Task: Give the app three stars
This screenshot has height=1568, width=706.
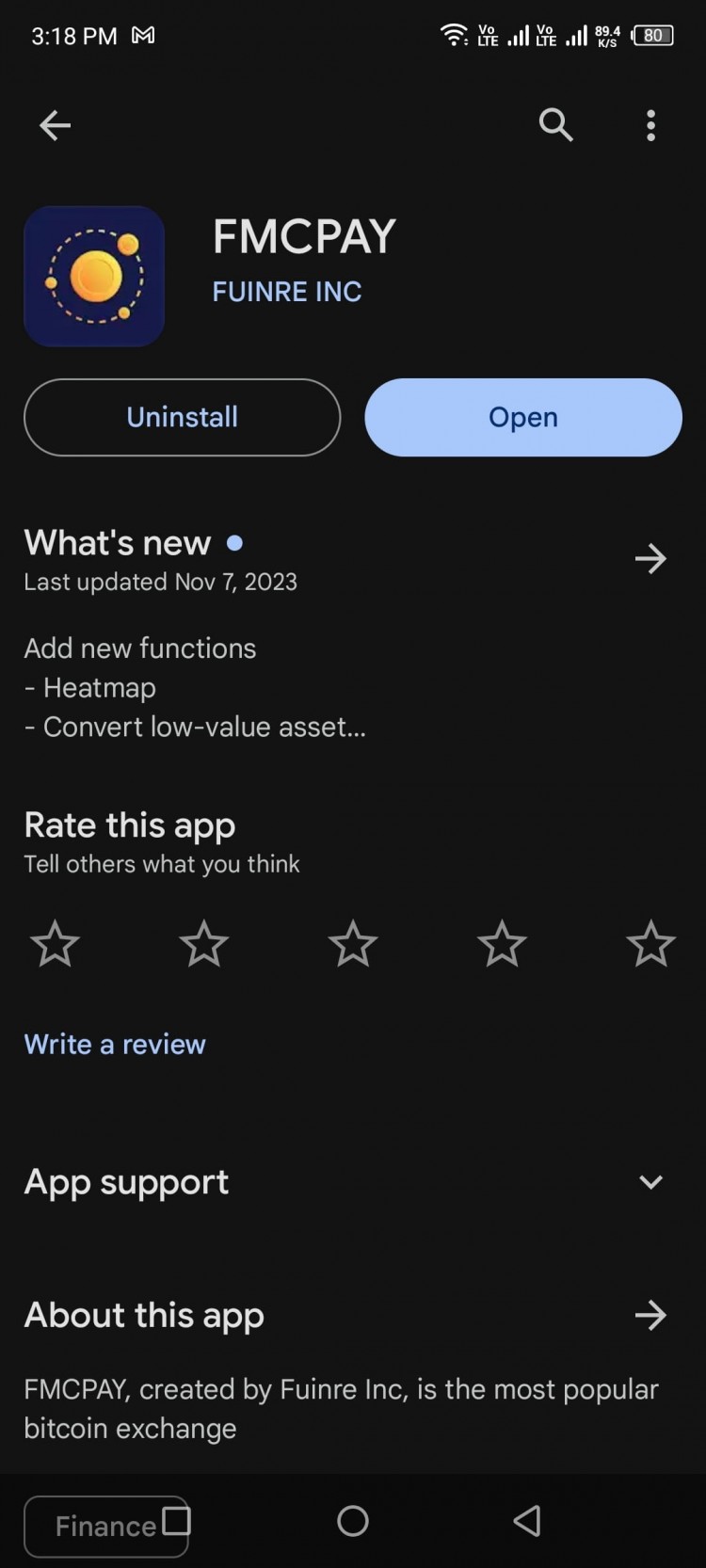Action: (353, 943)
